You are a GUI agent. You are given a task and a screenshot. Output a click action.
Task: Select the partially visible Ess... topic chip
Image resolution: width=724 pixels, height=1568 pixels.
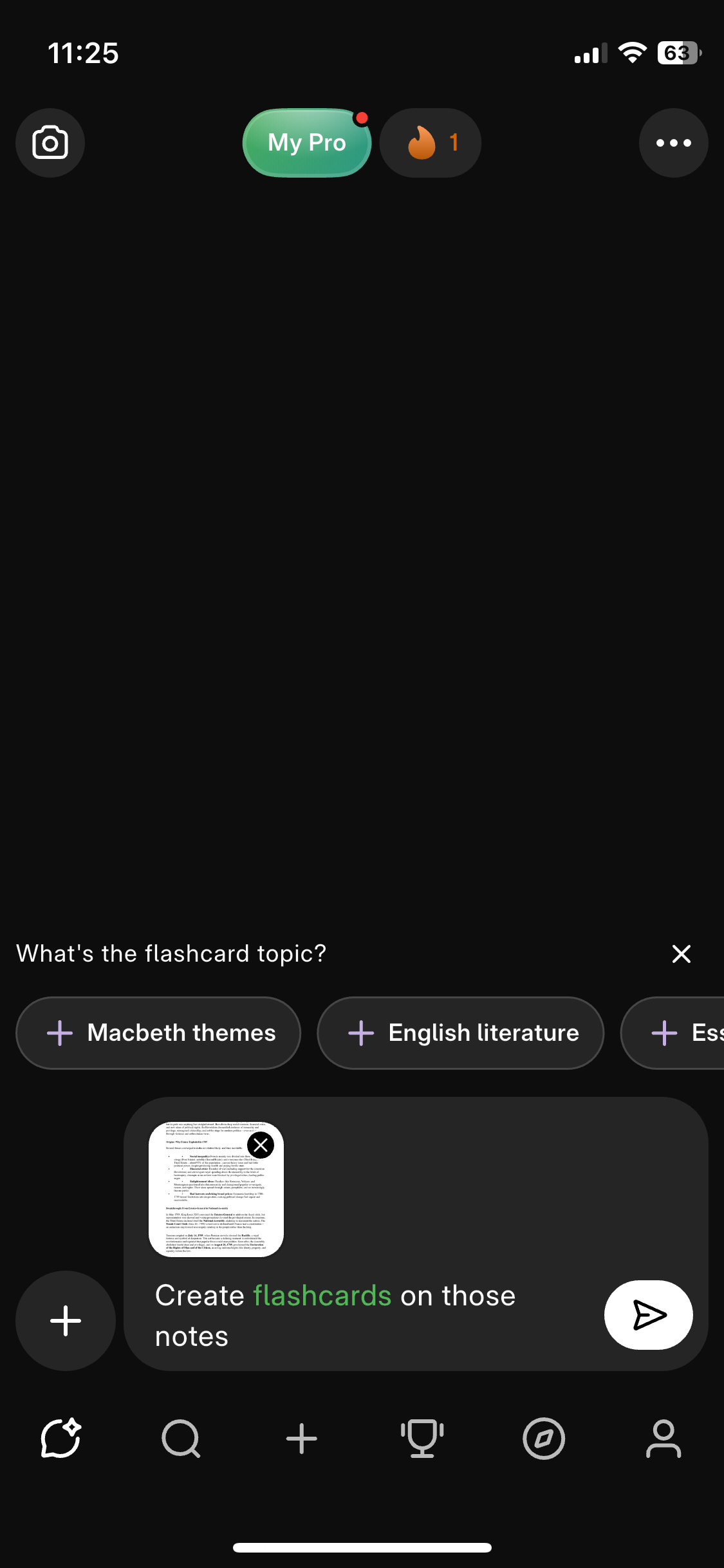689,1032
